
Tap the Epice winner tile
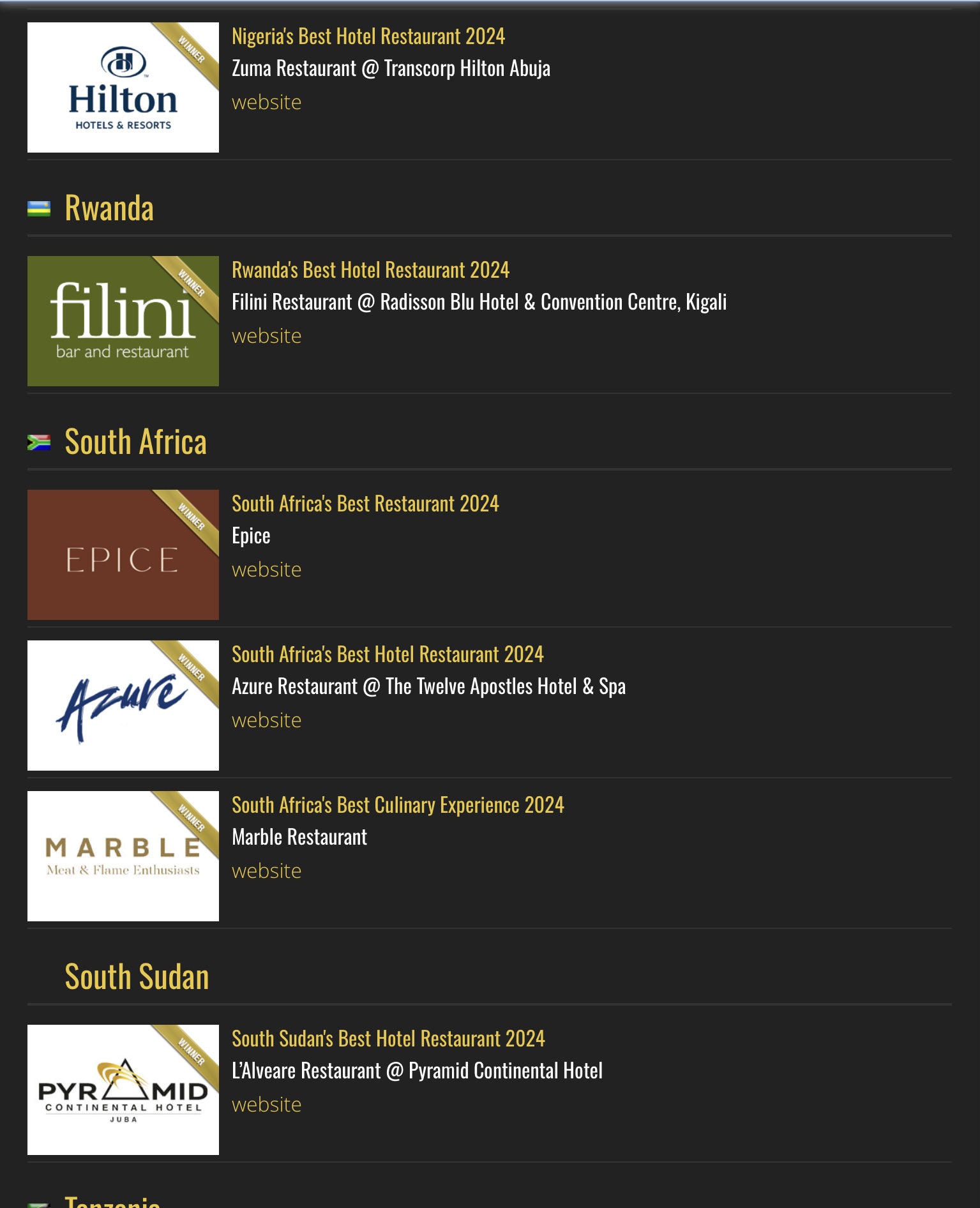pyautogui.click(x=123, y=555)
